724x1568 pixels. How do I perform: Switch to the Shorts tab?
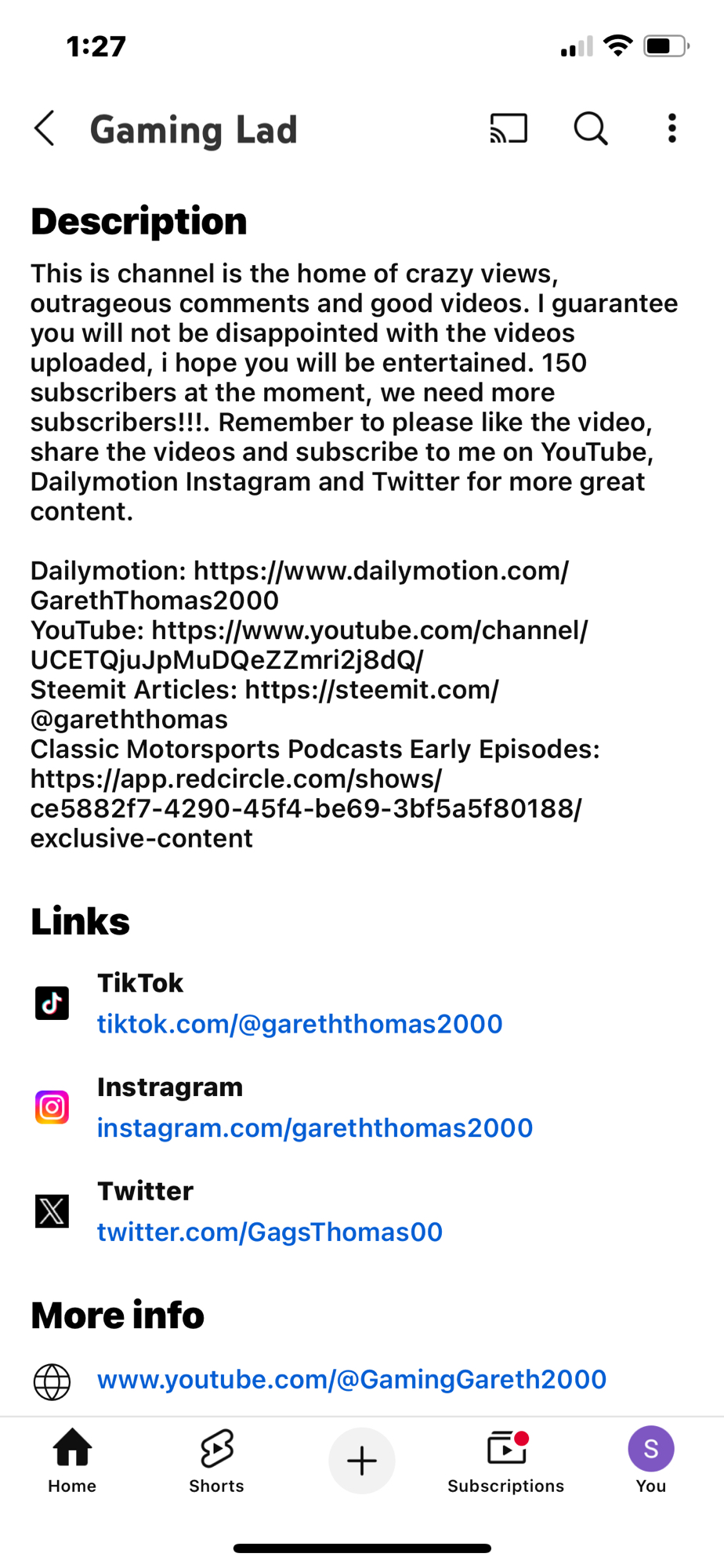point(216,1461)
